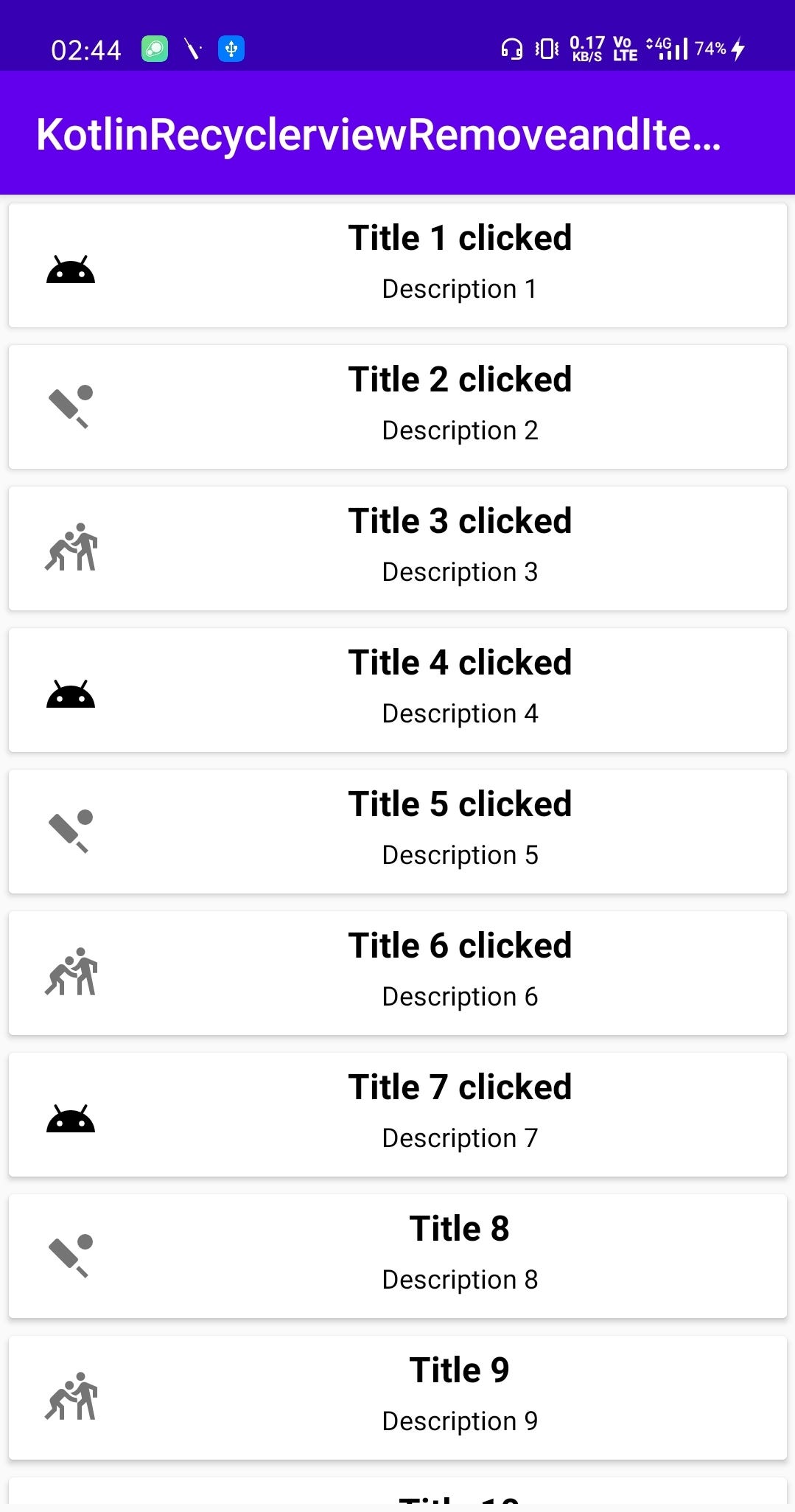Open the Title 3 clicked card
Screen dimensions: 795x1512
pyautogui.click(x=398, y=548)
